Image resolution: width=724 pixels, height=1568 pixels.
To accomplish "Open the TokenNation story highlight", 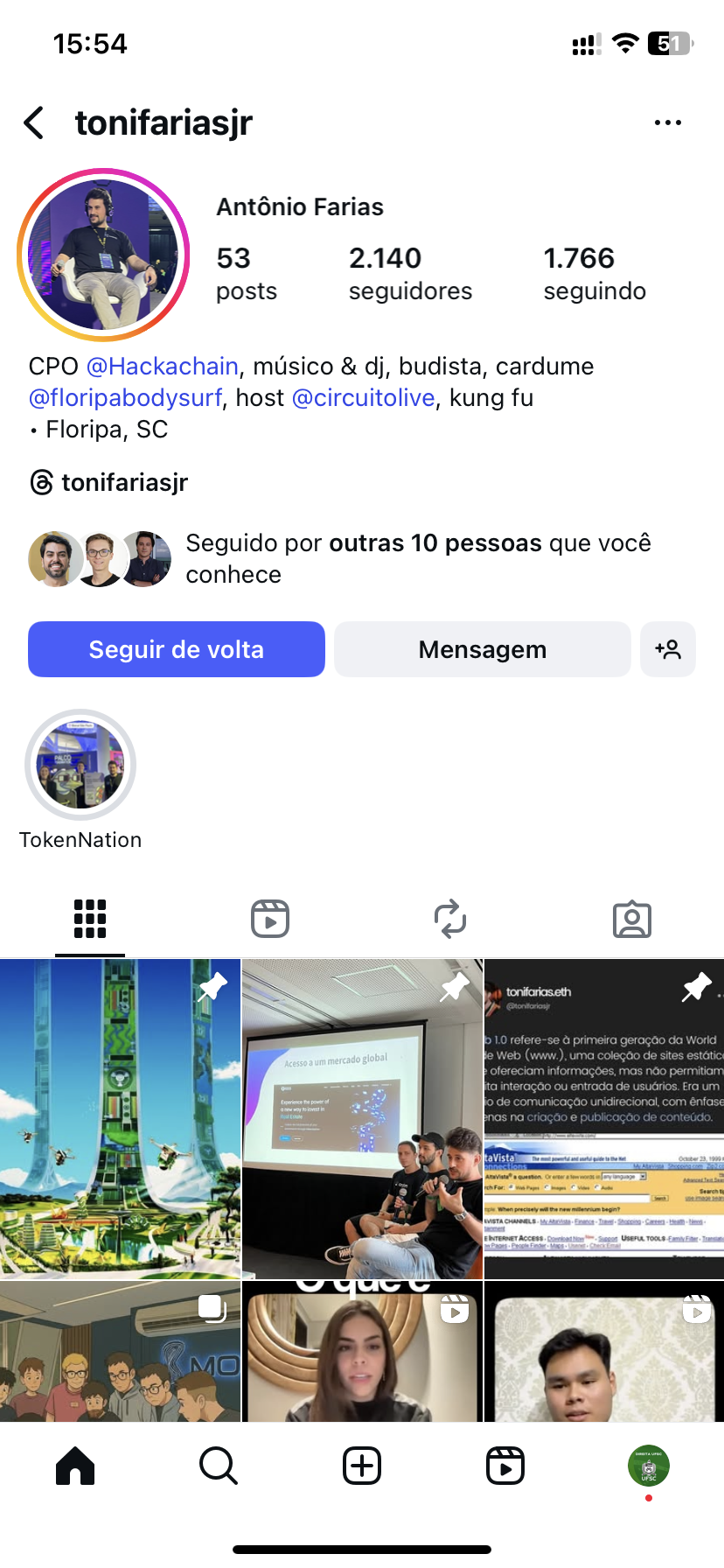I will tap(80, 765).
